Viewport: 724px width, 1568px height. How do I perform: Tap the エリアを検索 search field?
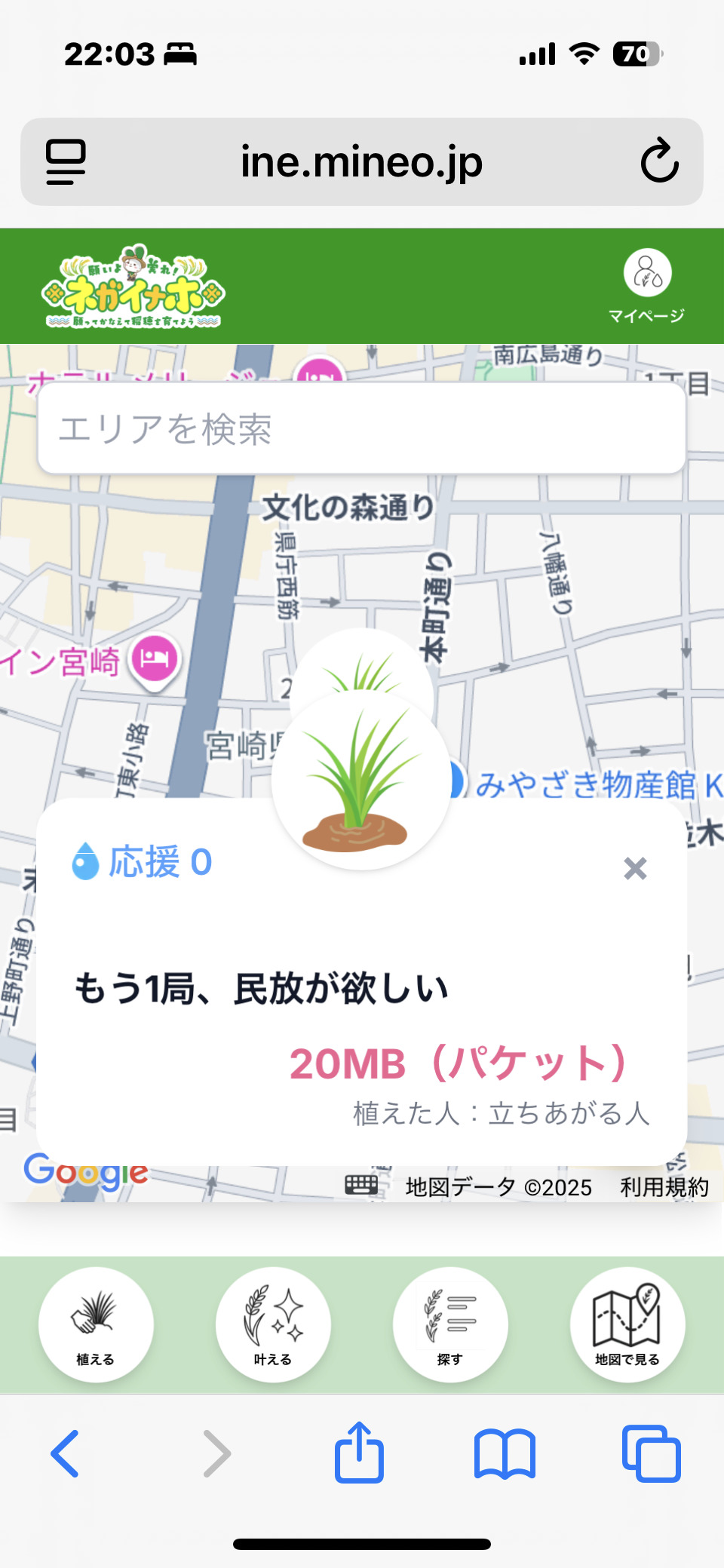pos(362,428)
